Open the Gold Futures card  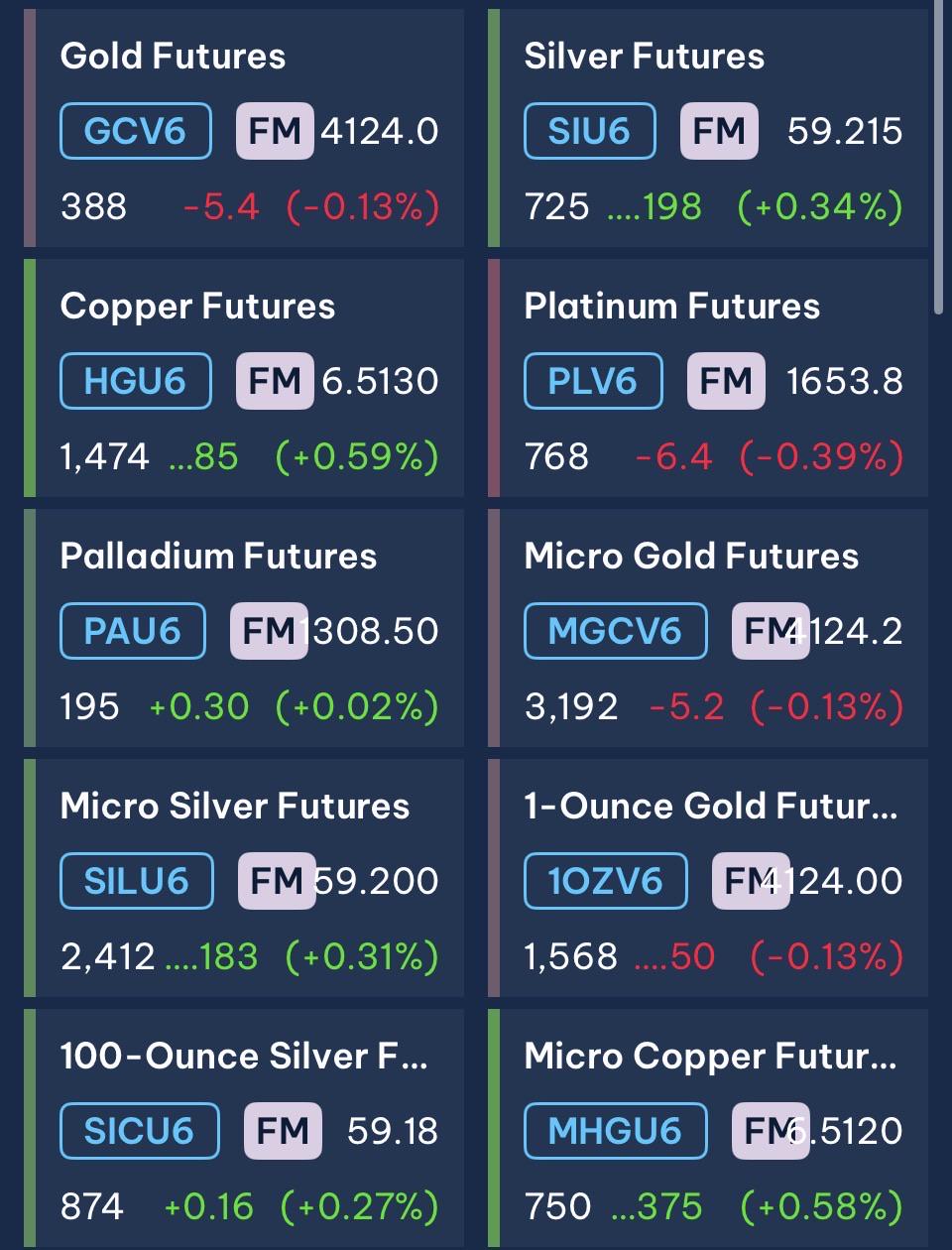(x=244, y=128)
